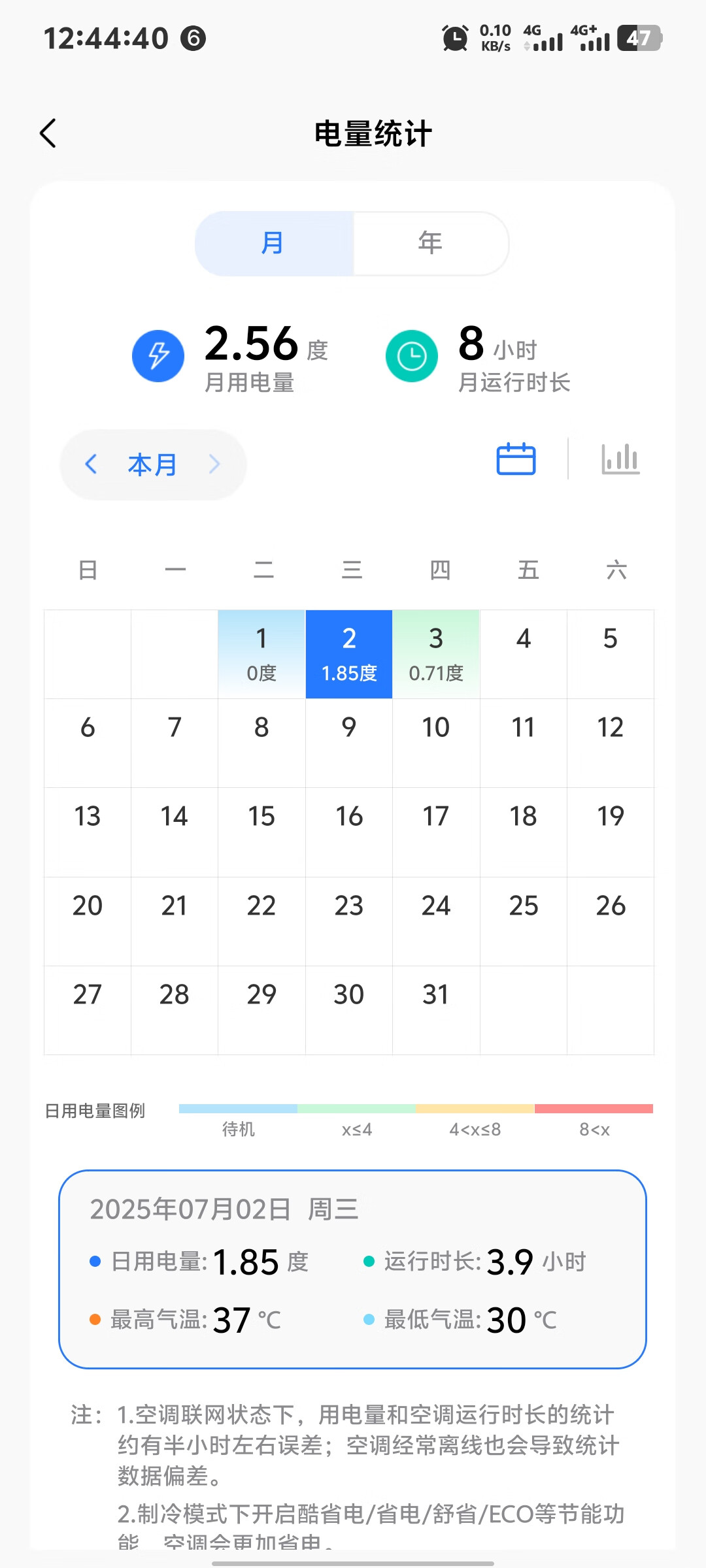Select day 20 in the calendar

tap(88, 921)
